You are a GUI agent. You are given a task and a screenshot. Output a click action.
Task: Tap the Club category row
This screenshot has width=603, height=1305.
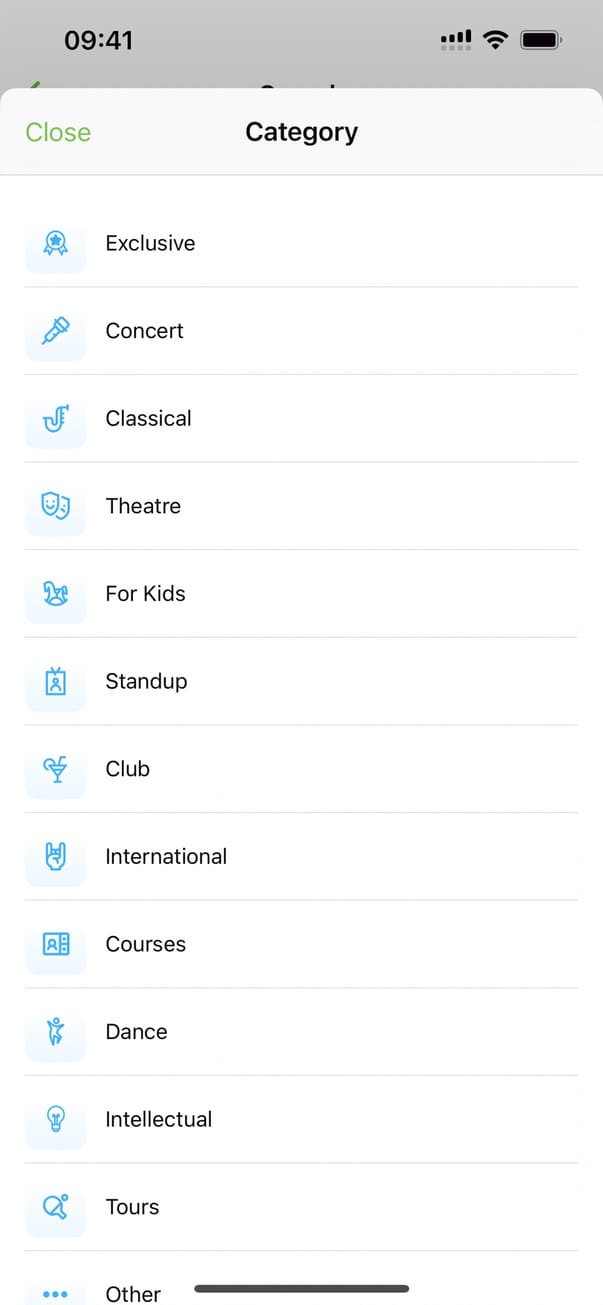(x=128, y=769)
